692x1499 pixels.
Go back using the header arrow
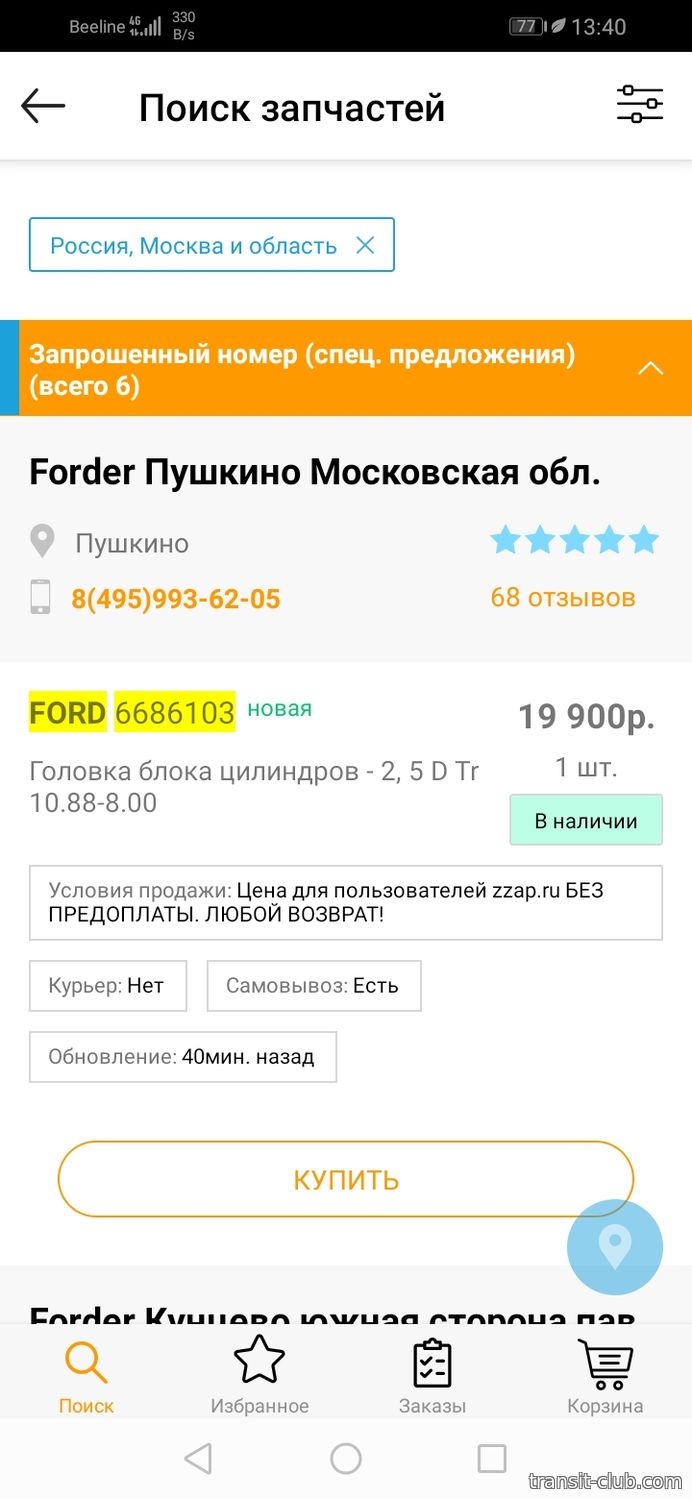click(43, 106)
